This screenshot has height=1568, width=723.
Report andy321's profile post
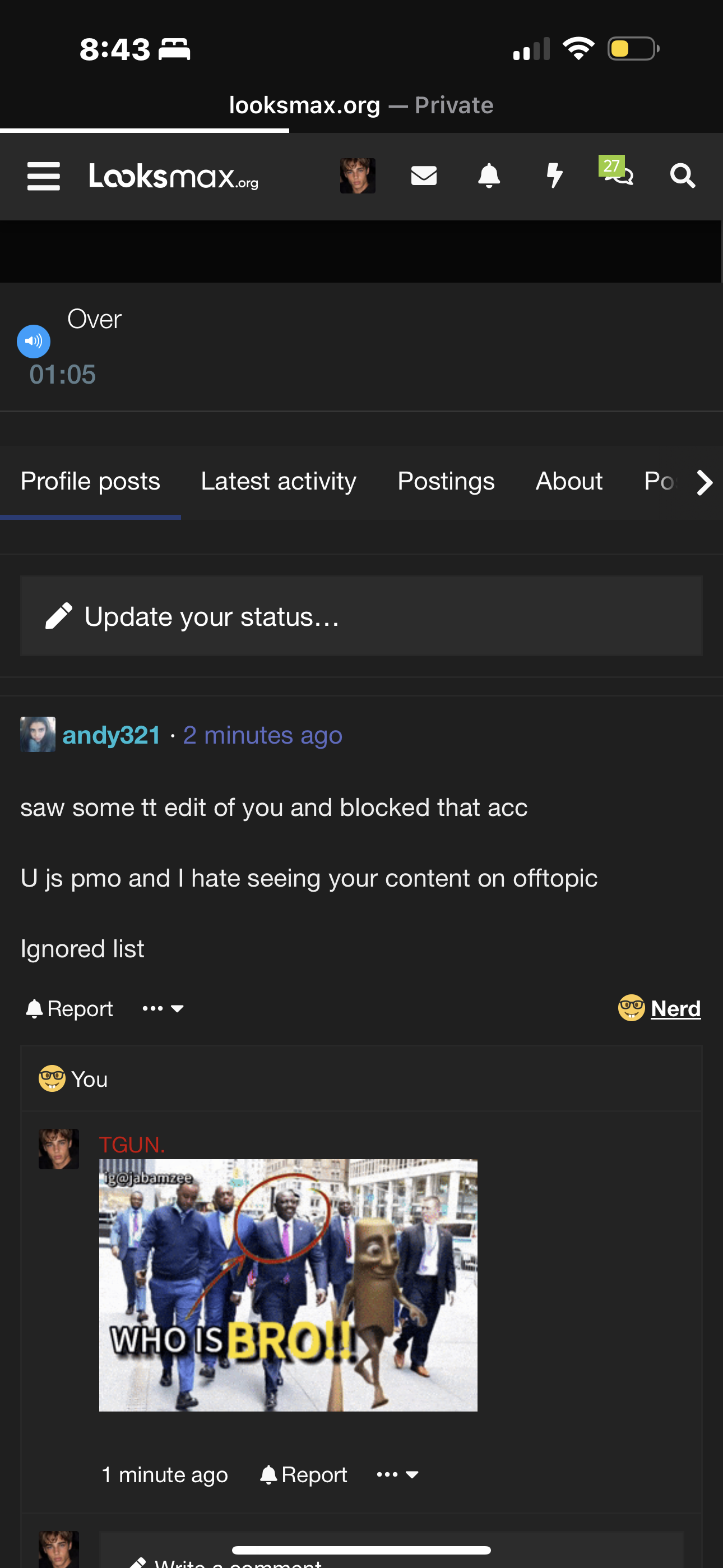coord(69,1009)
